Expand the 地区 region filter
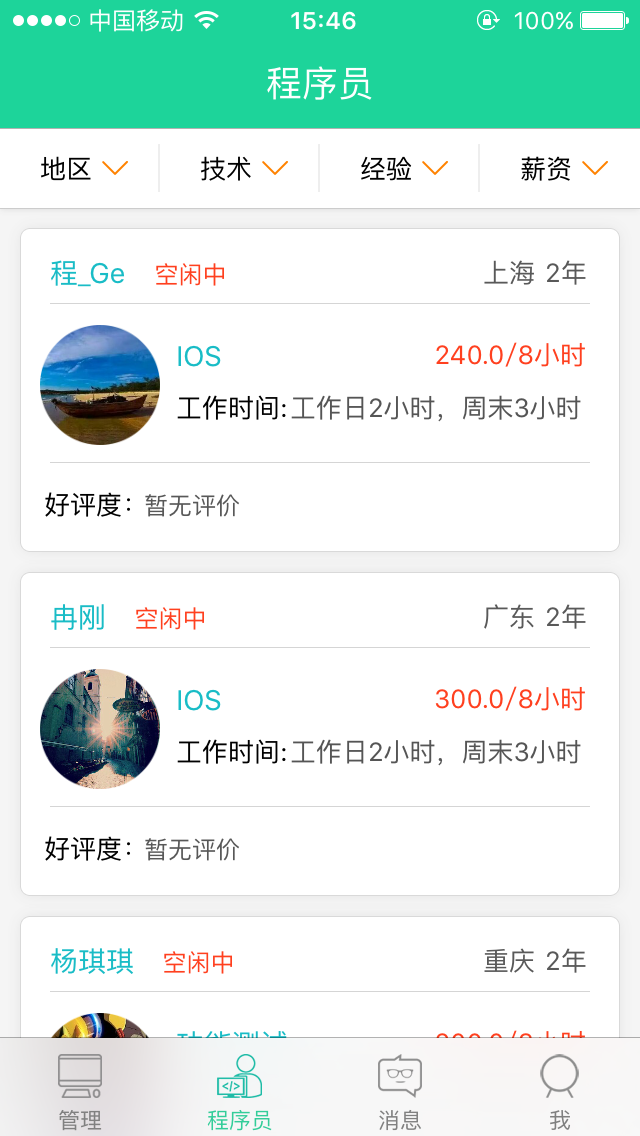The height and width of the screenshot is (1136, 640). [84, 169]
